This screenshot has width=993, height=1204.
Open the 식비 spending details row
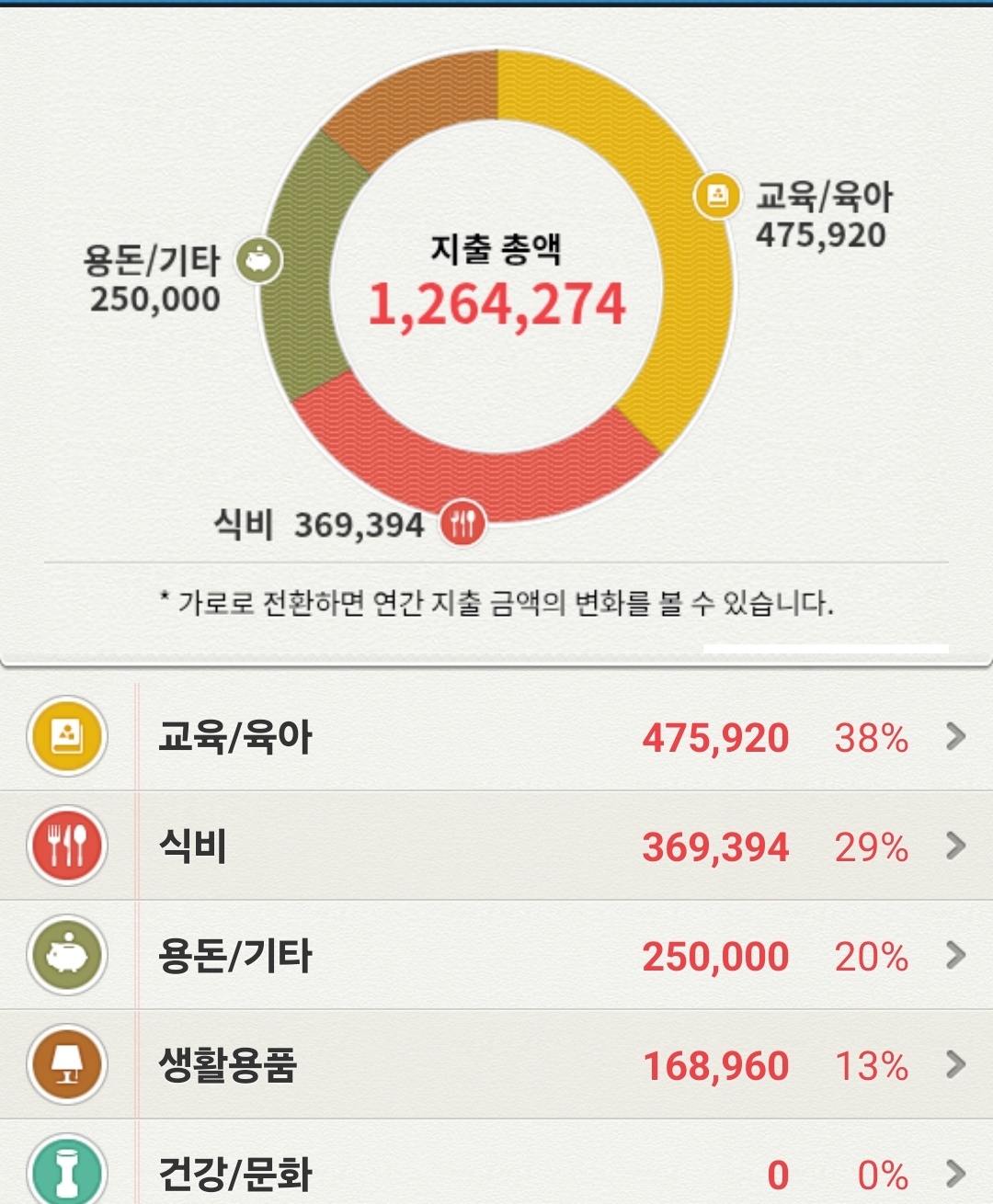tap(496, 846)
